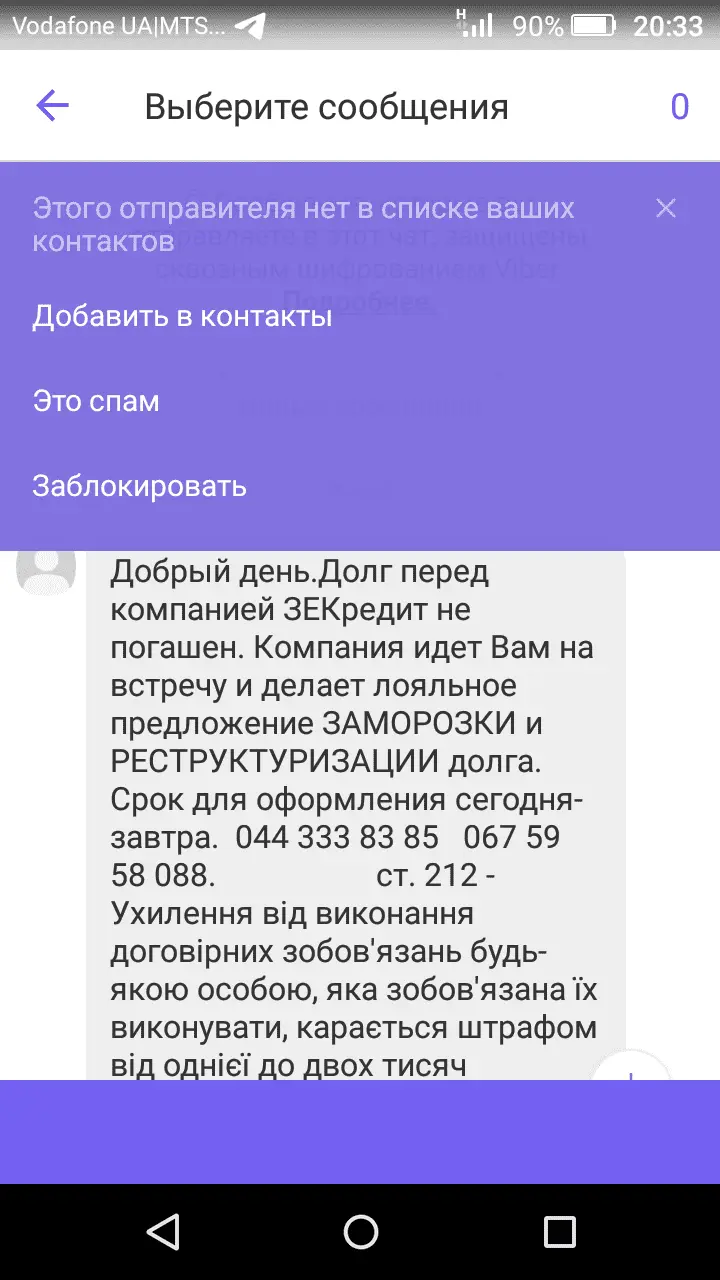Select the ЗЕКредит debt message
The height and width of the screenshot is (1280, 720).
coord(355,800)
